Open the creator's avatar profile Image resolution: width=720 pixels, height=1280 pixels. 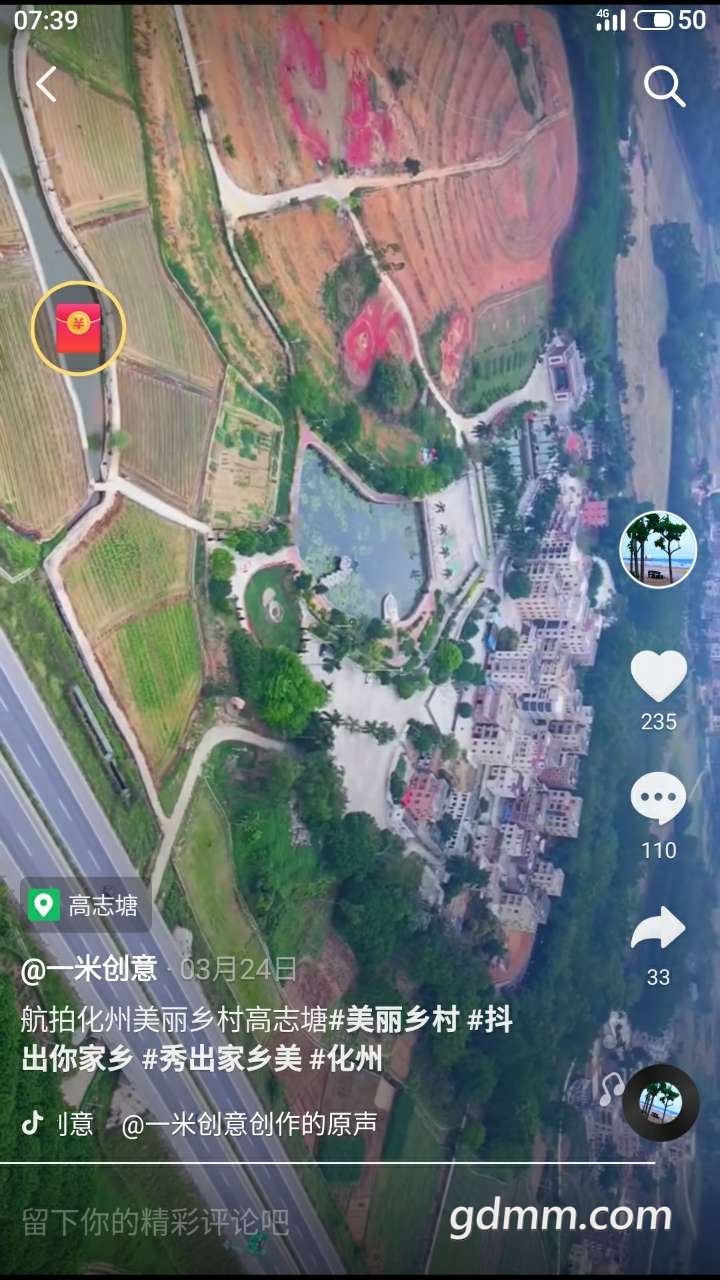coord(658,549)
